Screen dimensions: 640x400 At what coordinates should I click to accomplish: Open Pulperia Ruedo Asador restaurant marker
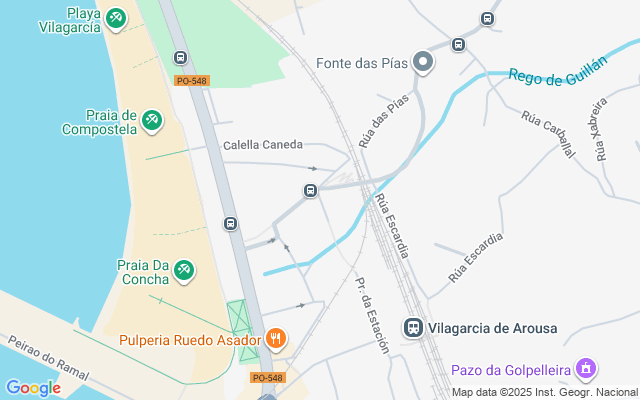point(276,340)
